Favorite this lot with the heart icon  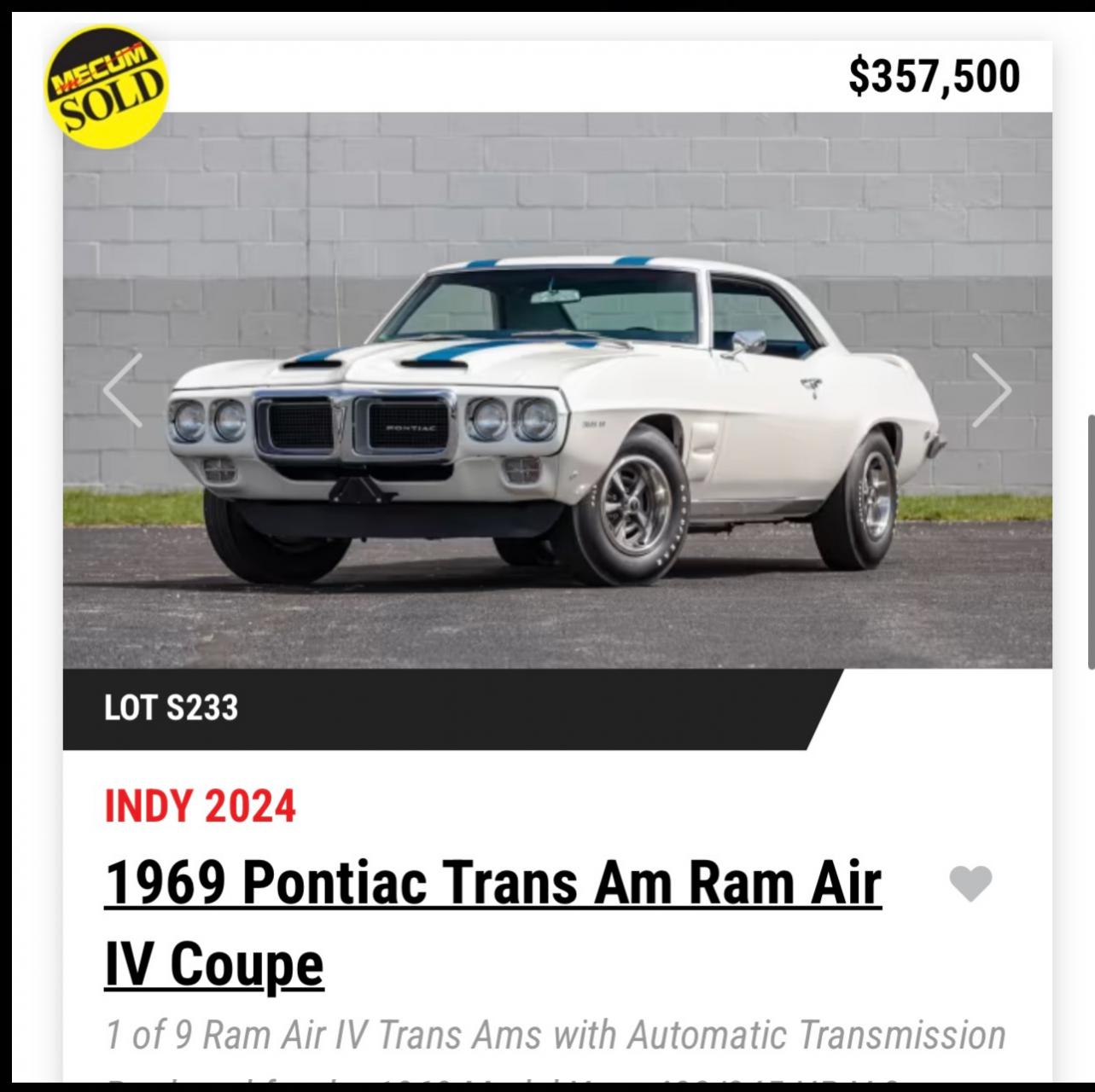tap(970, 884)
